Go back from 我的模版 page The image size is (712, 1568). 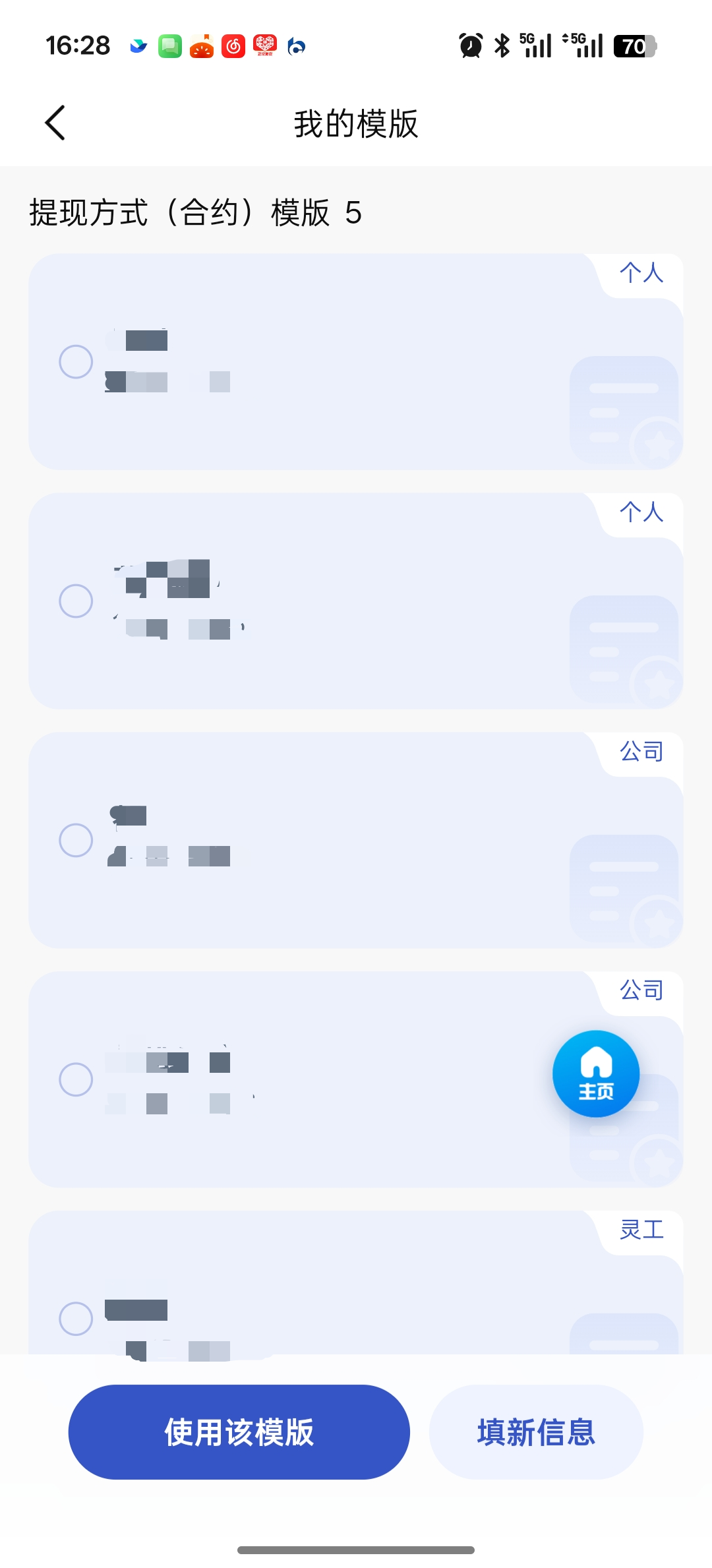[55, 123]
